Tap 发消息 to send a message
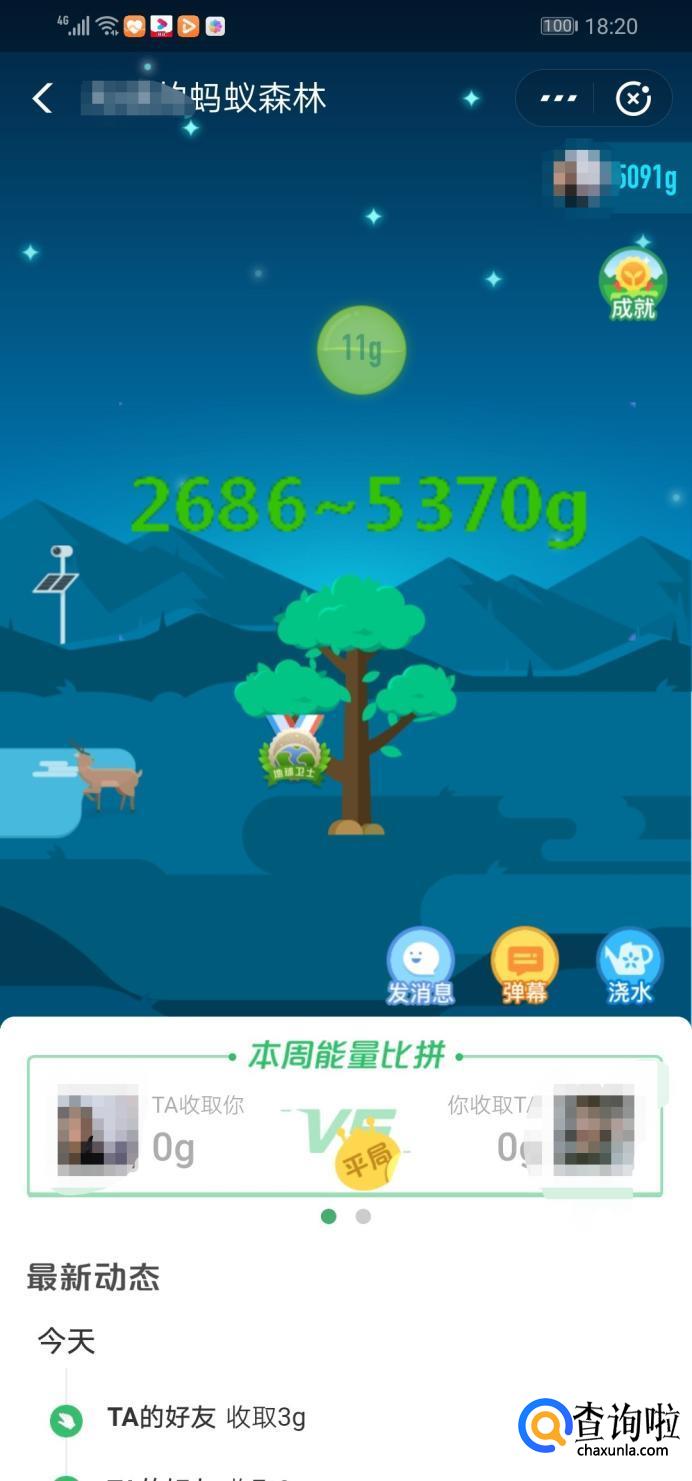The image size is (692, 1481). [421, 966]
